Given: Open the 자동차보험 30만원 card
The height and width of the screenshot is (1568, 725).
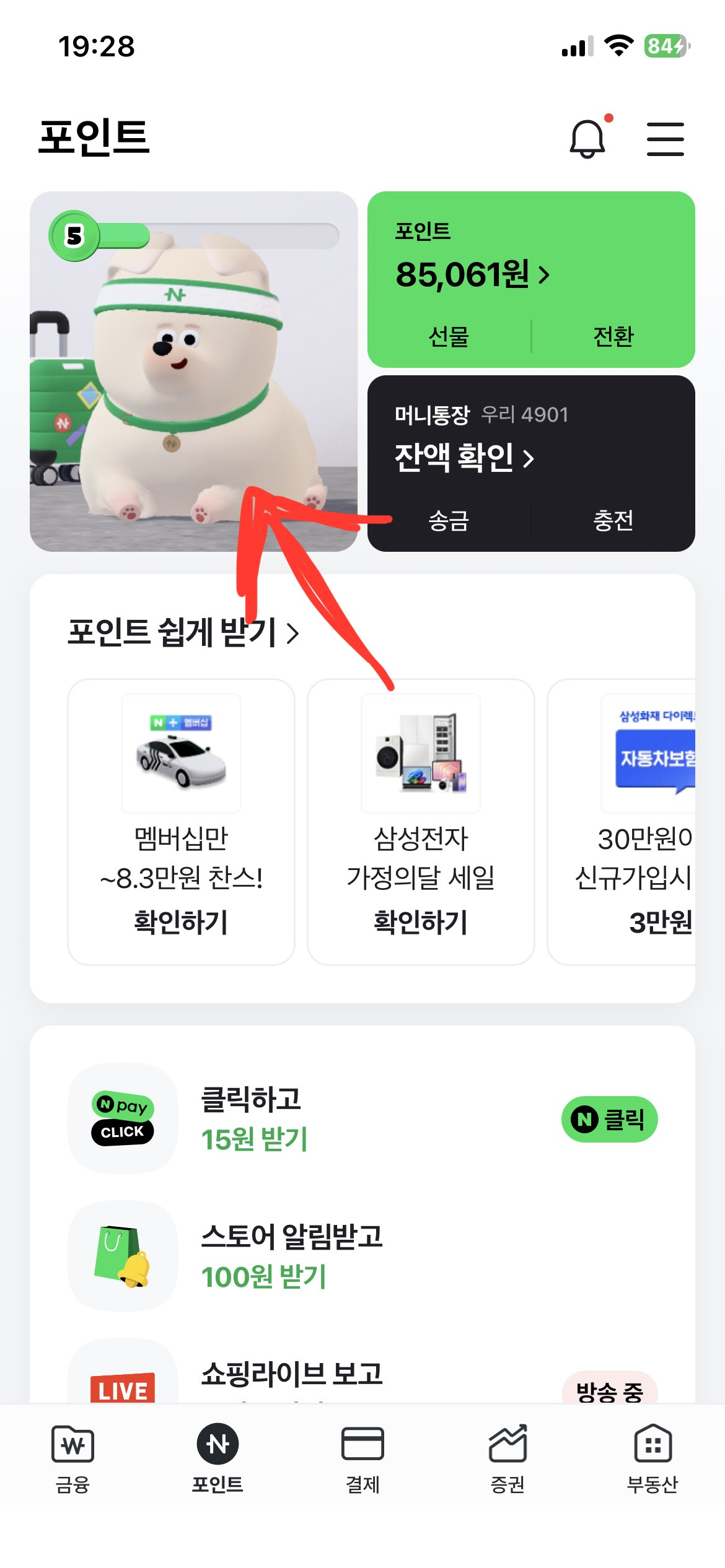Looking at the screenshot, I should pyautogui.click(x=622, y=822).
